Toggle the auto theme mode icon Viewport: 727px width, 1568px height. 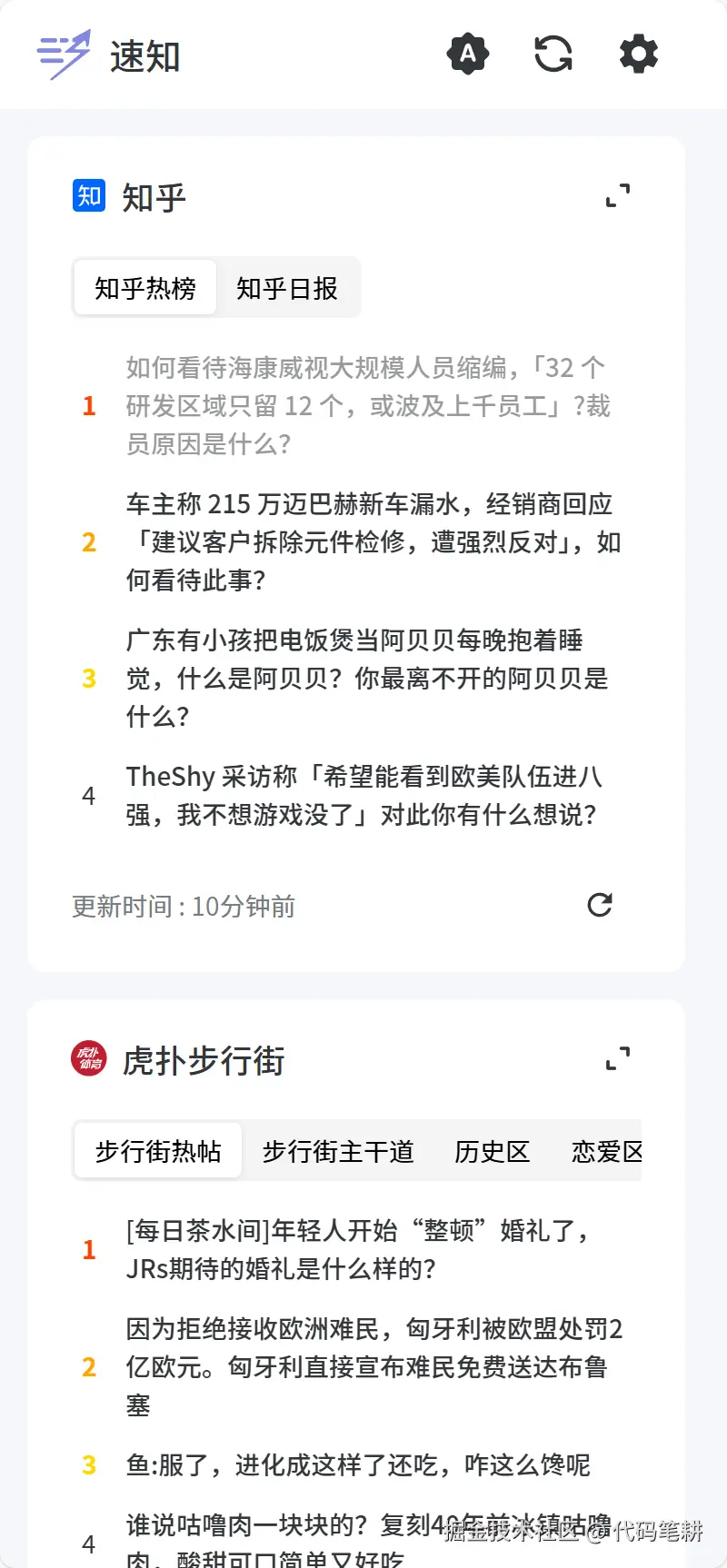point(468,55)
